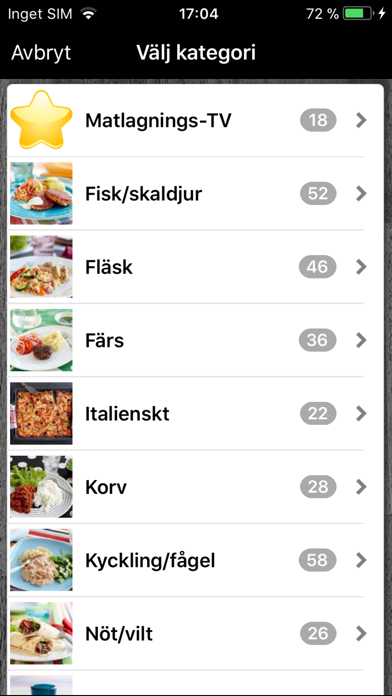392x696 pixels.
Task: Open the Fläsk category row
Action: [x=195, y=267]
